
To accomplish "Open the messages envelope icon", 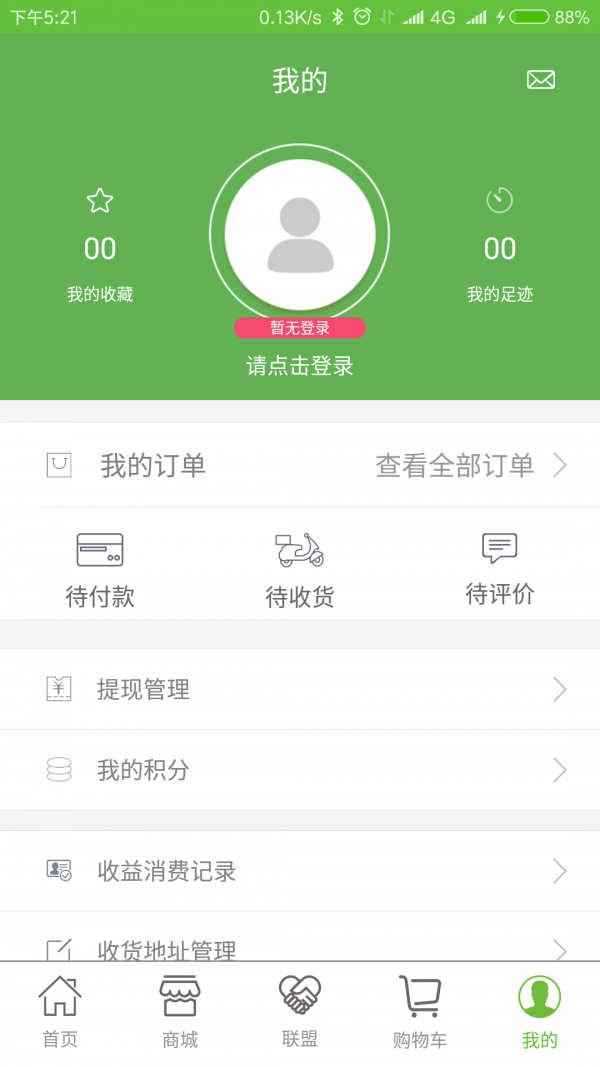I will 541,80.
